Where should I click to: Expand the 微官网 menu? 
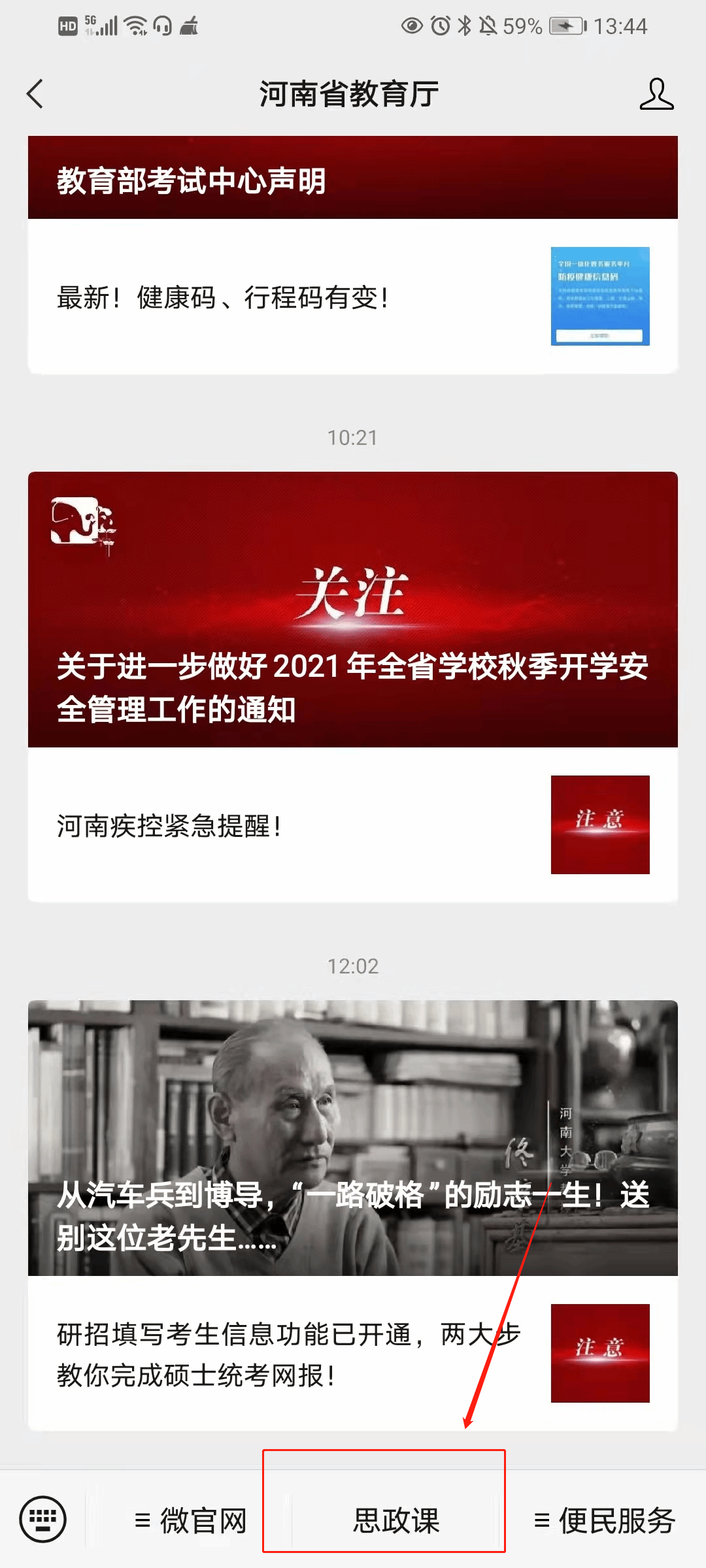pyautogui.click(x=190, y=1520)
